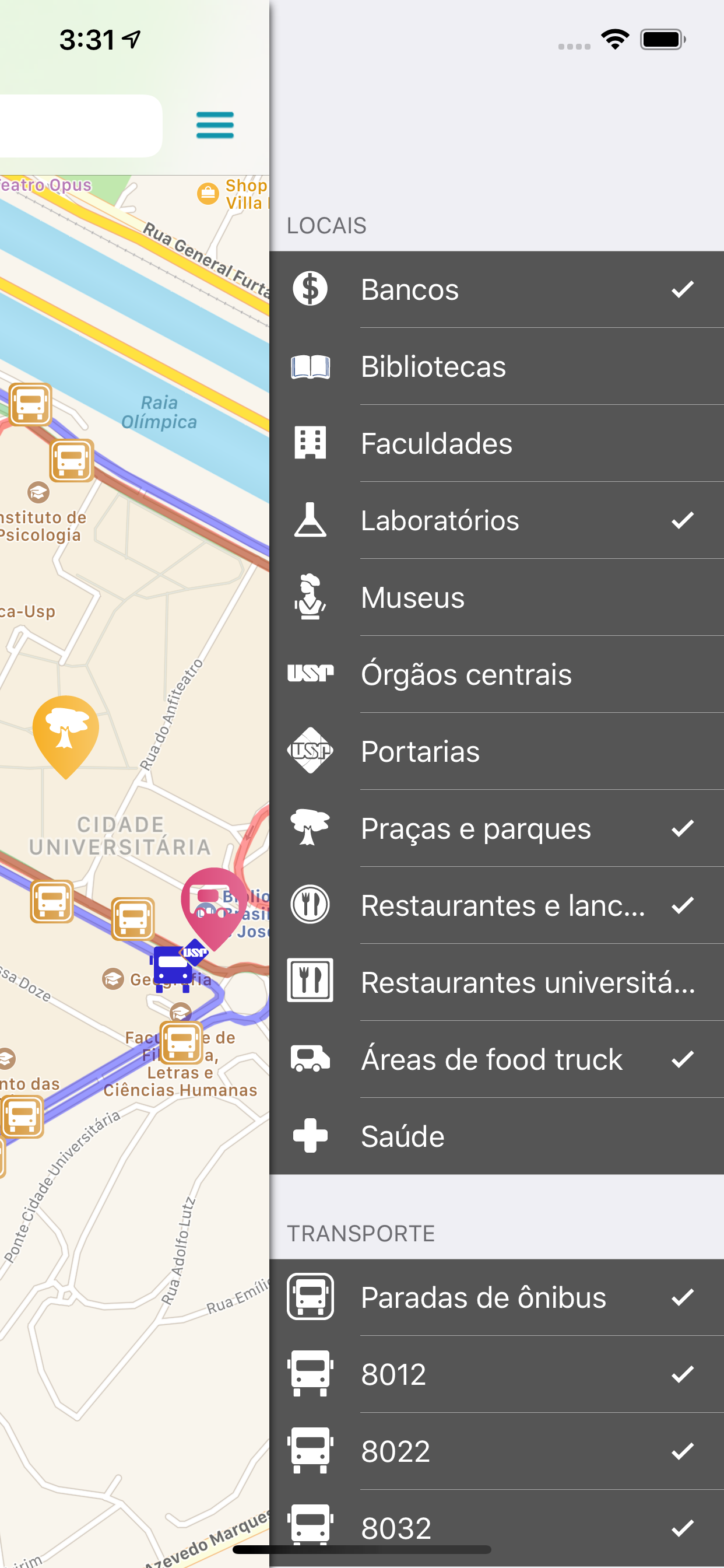This screenshot has width=724, height=1568.
Task: Hide Praças e parques markers
Action: point(497,828)
